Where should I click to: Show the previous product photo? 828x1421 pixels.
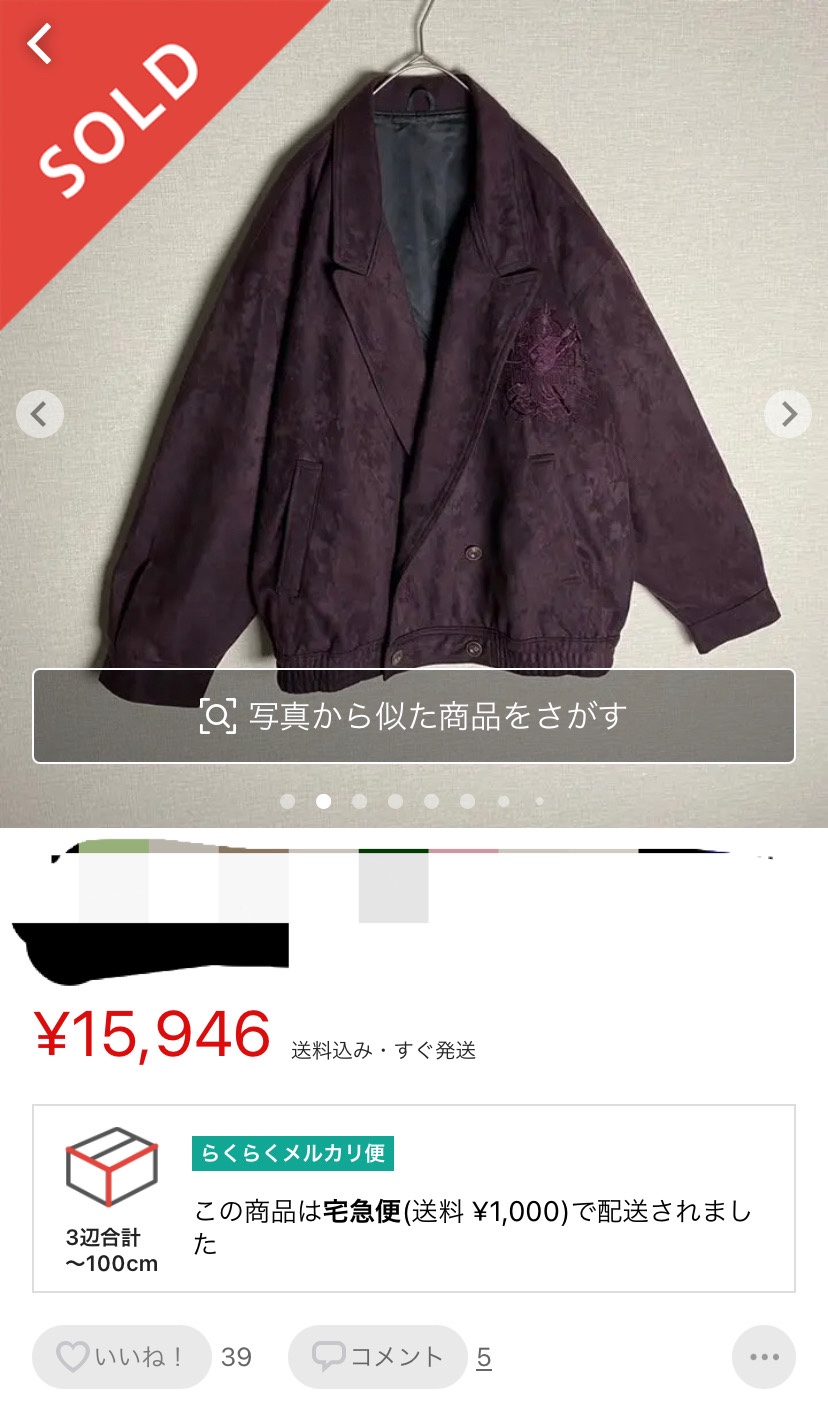point(40,413)
